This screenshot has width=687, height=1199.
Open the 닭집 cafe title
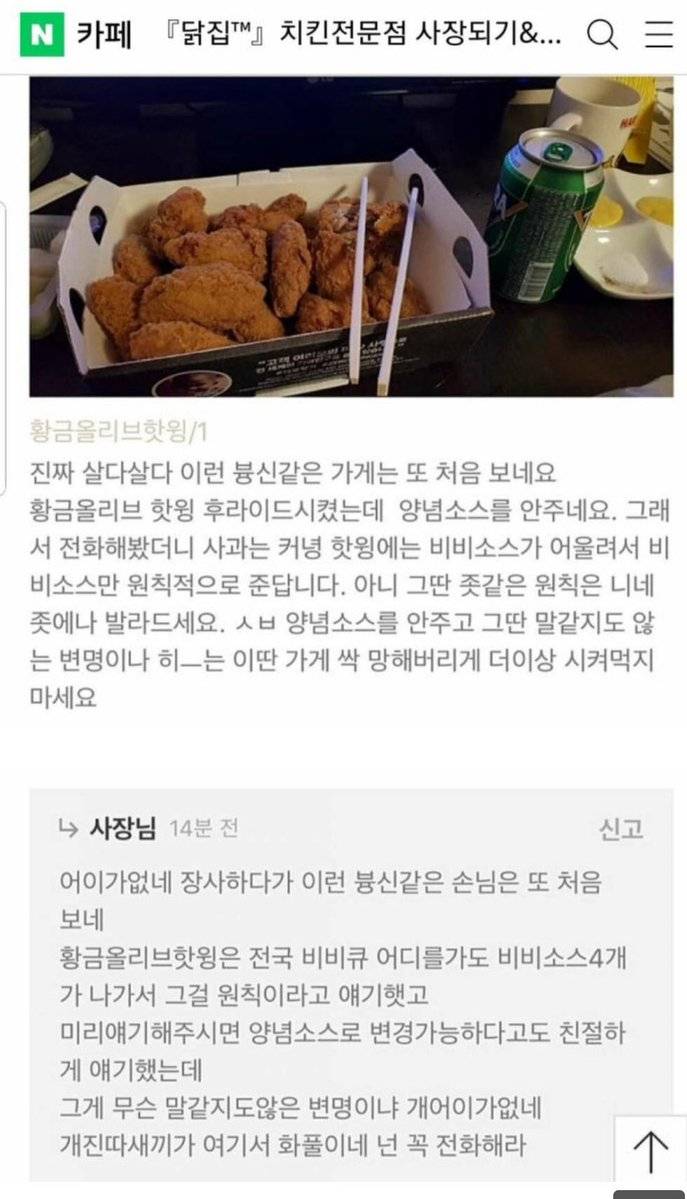click(x=361, y=36)
